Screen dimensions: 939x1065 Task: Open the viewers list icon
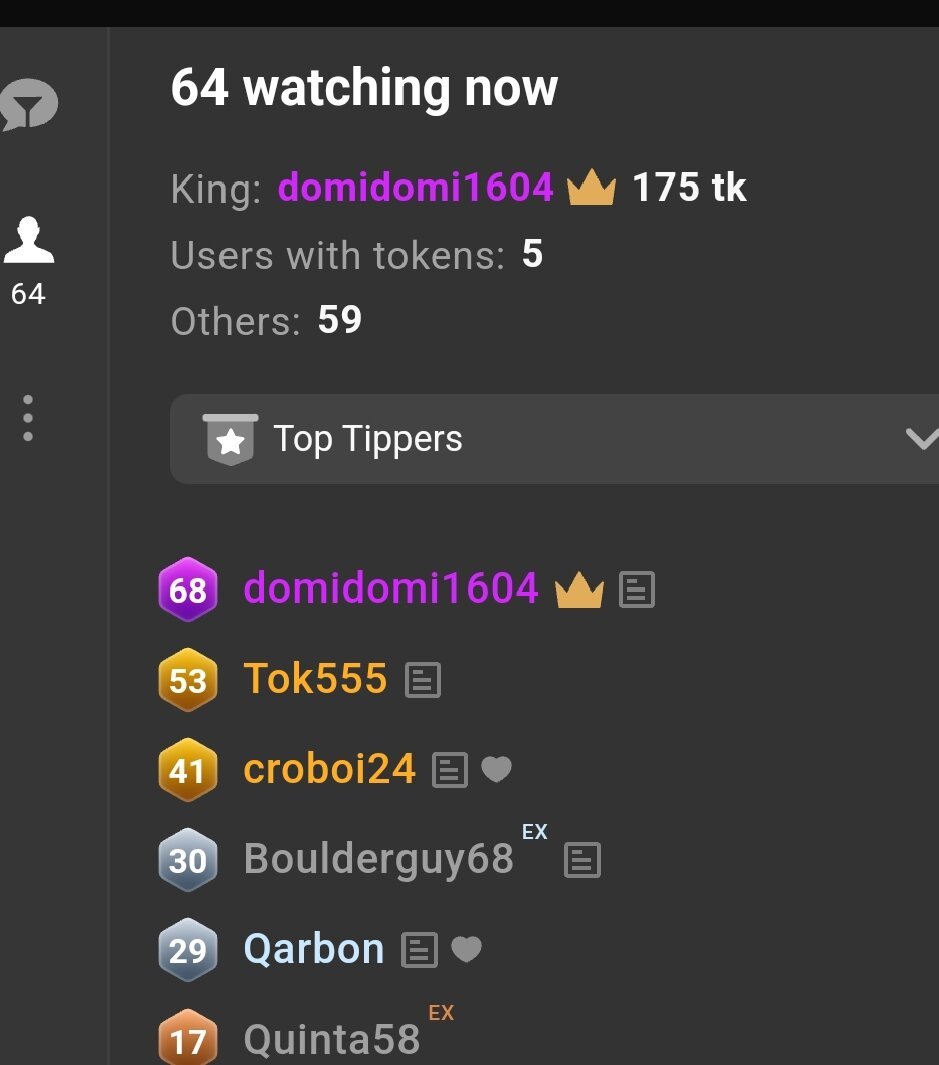[28, 243]
